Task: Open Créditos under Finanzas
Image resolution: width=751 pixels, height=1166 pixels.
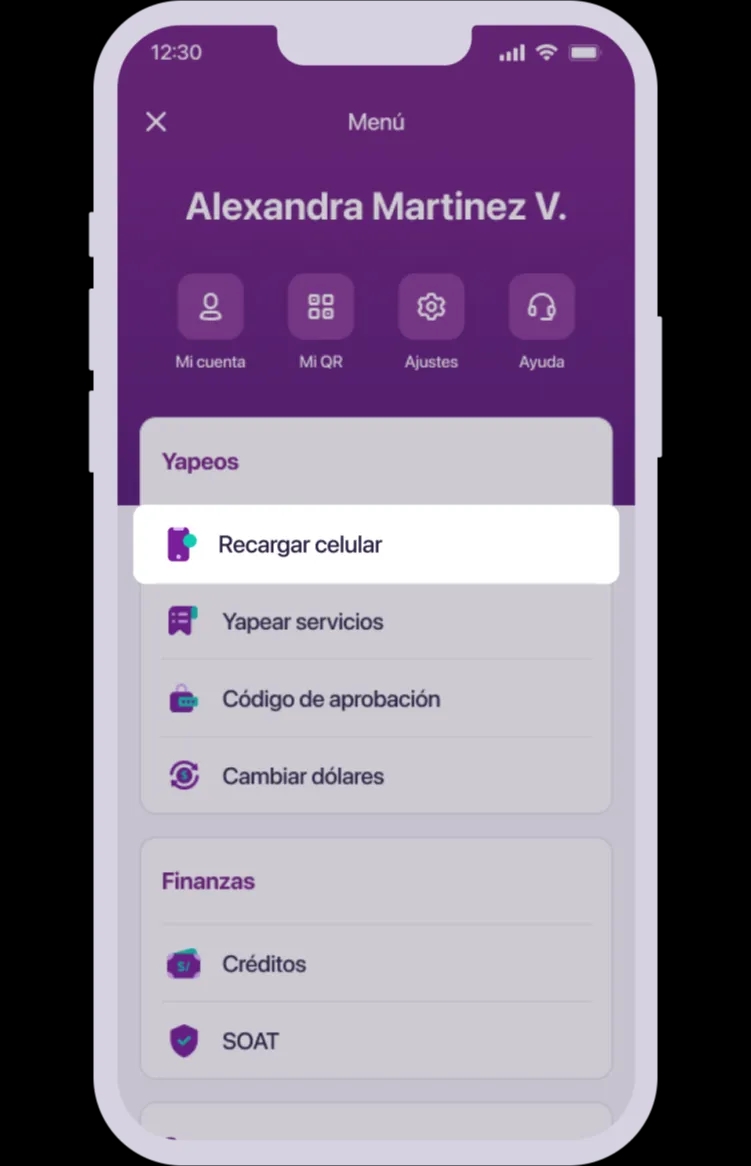Action: [x=375, y=964]
